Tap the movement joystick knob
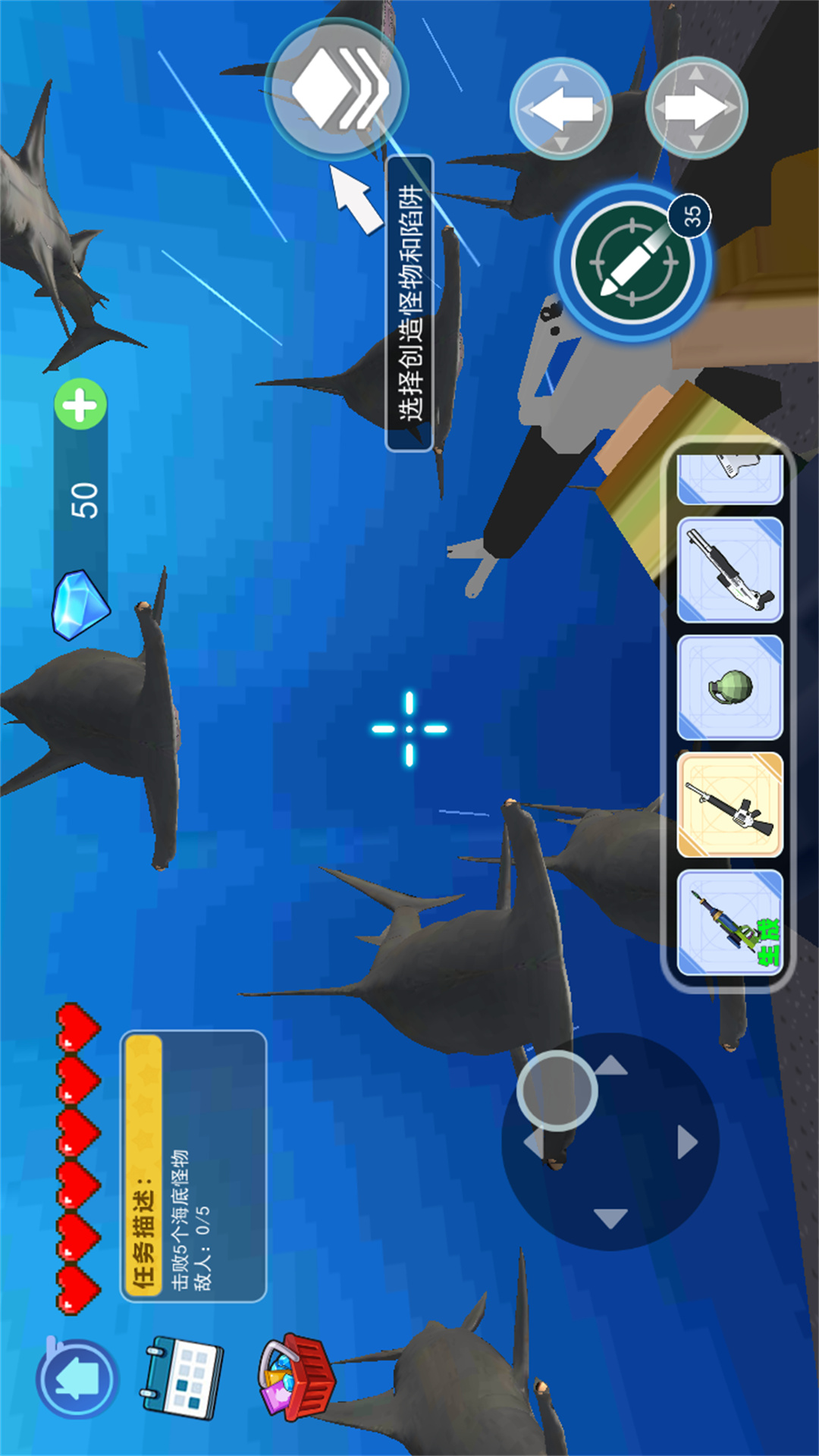Viewport: 819px width, 1456px height. (x=557, y=1090)
